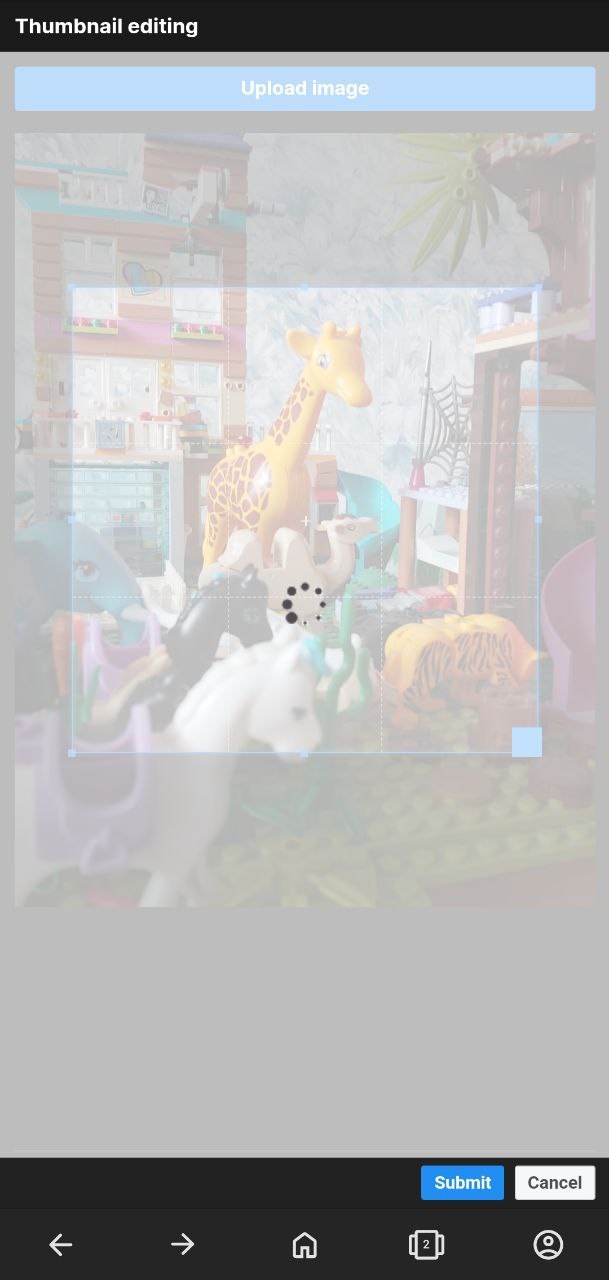Image resolution: width=609 pixels, height=1280 pixels.
Task: Open the tabs switcher showing 2
Action: coord(426,1244)
